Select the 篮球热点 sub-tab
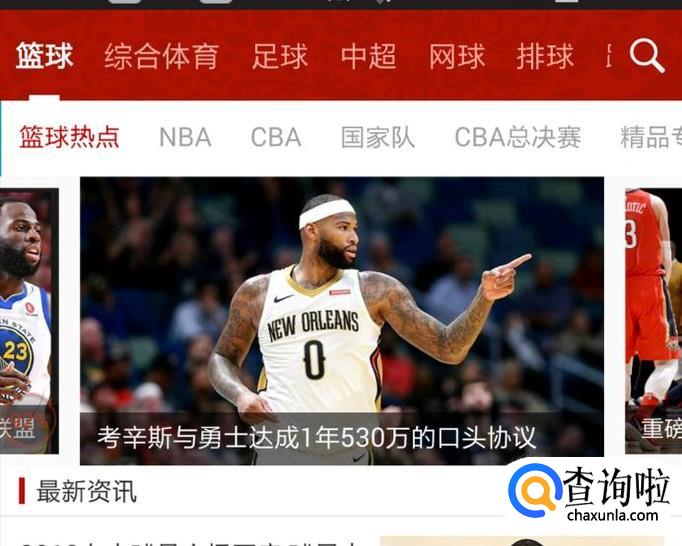The width and height of the screenshot is (682, 546). (x=69, y=137)
